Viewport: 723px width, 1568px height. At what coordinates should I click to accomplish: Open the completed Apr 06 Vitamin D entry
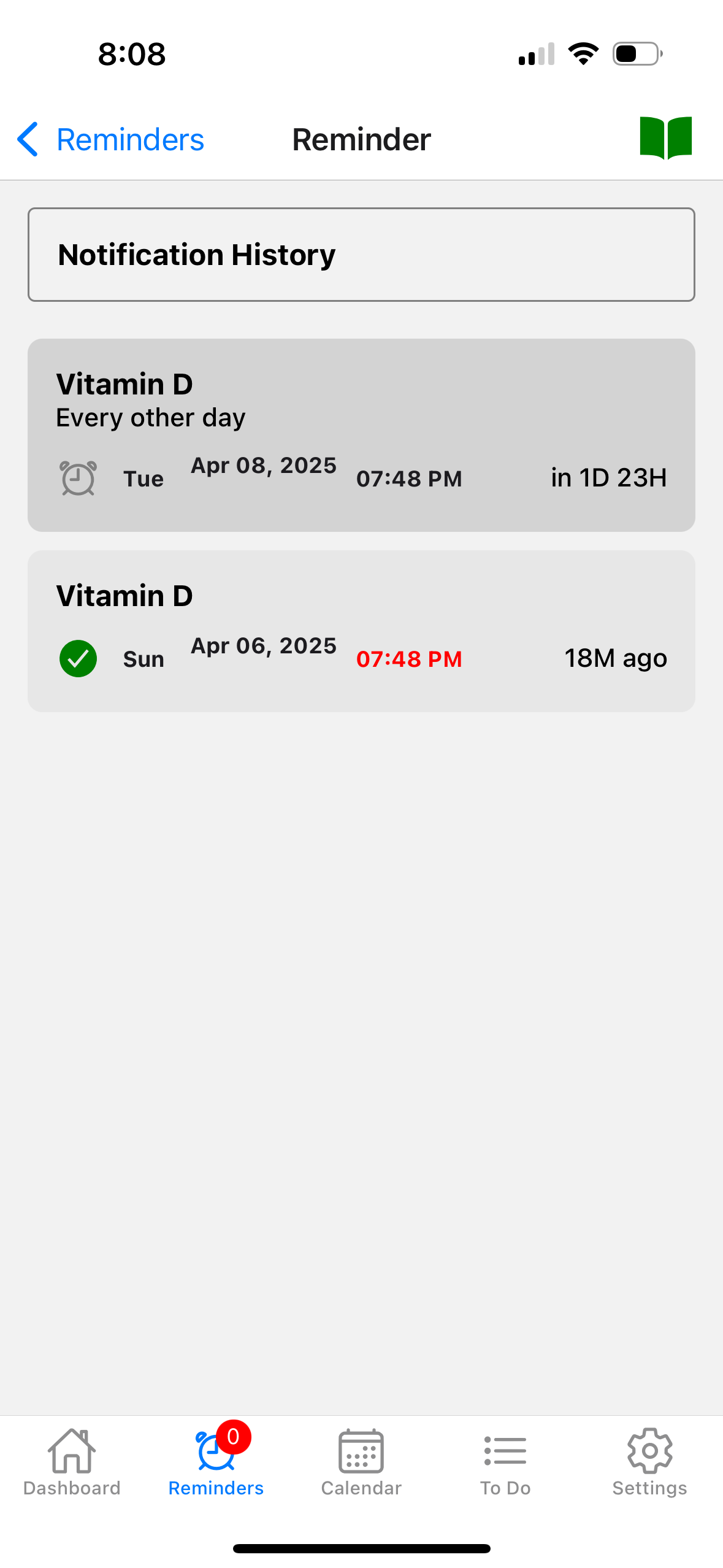pos(361,631)
